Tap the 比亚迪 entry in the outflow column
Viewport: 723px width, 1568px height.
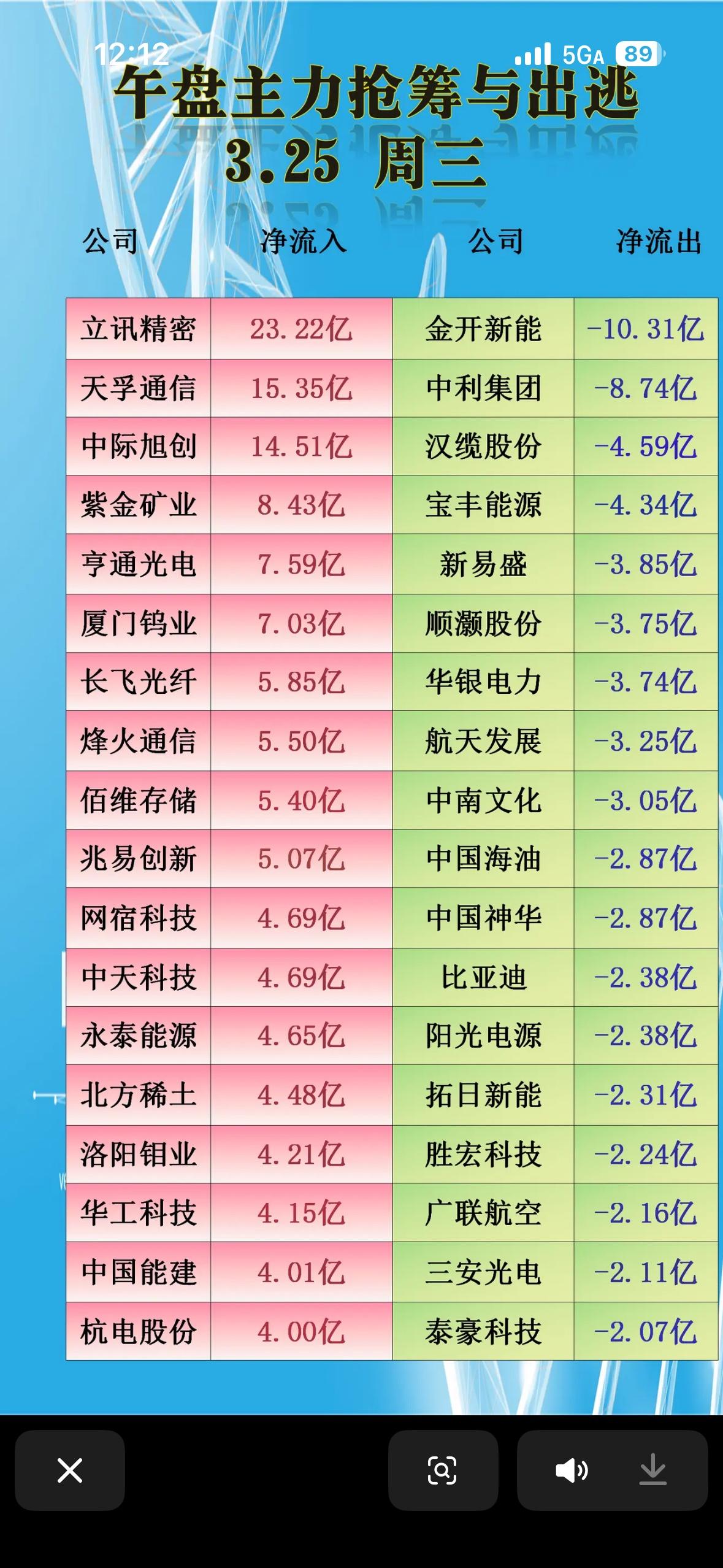(x=488, y=978)
